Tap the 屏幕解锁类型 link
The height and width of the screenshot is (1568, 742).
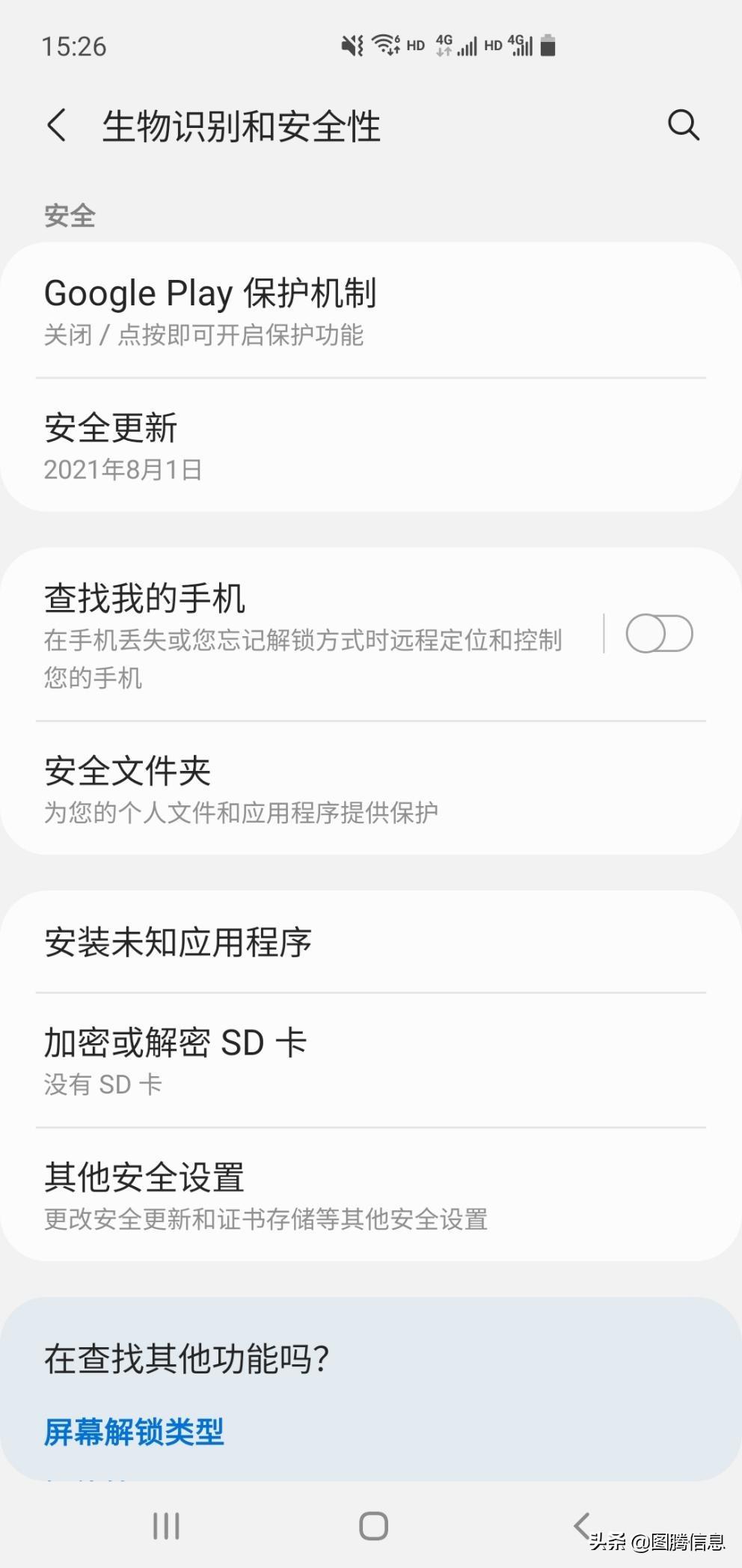click(x=133, y=1431)
